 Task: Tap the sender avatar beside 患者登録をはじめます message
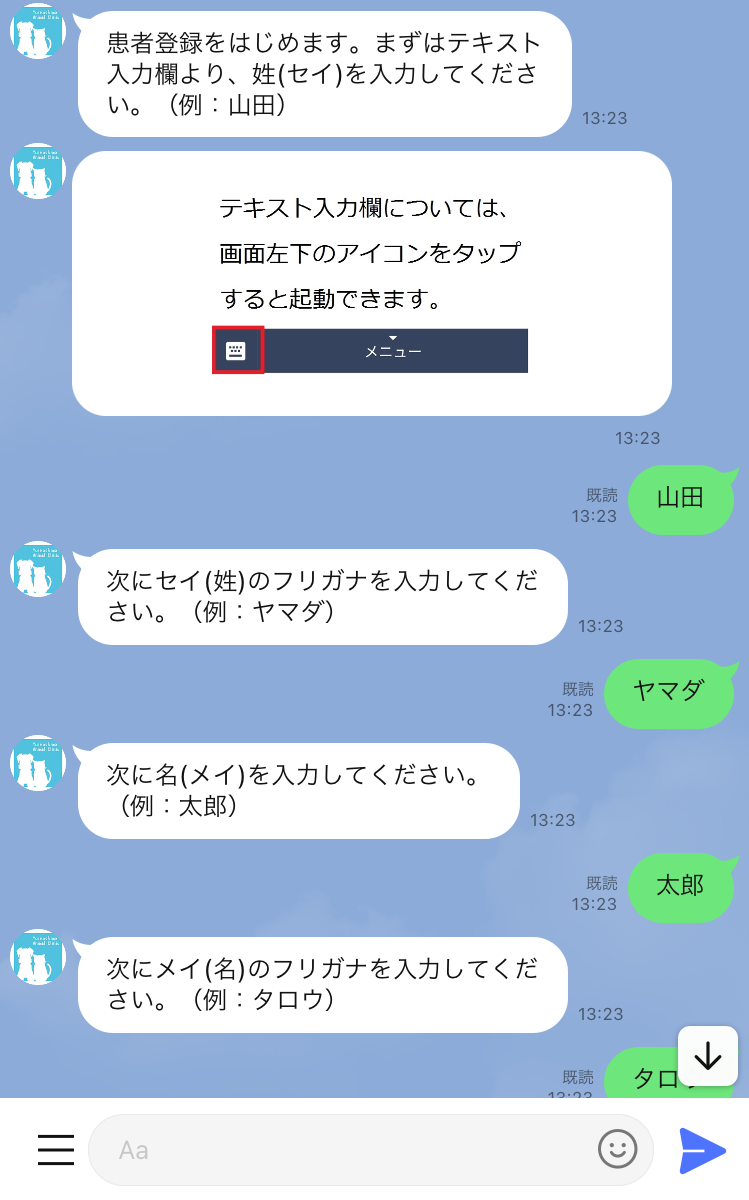(x=38, y=31)
